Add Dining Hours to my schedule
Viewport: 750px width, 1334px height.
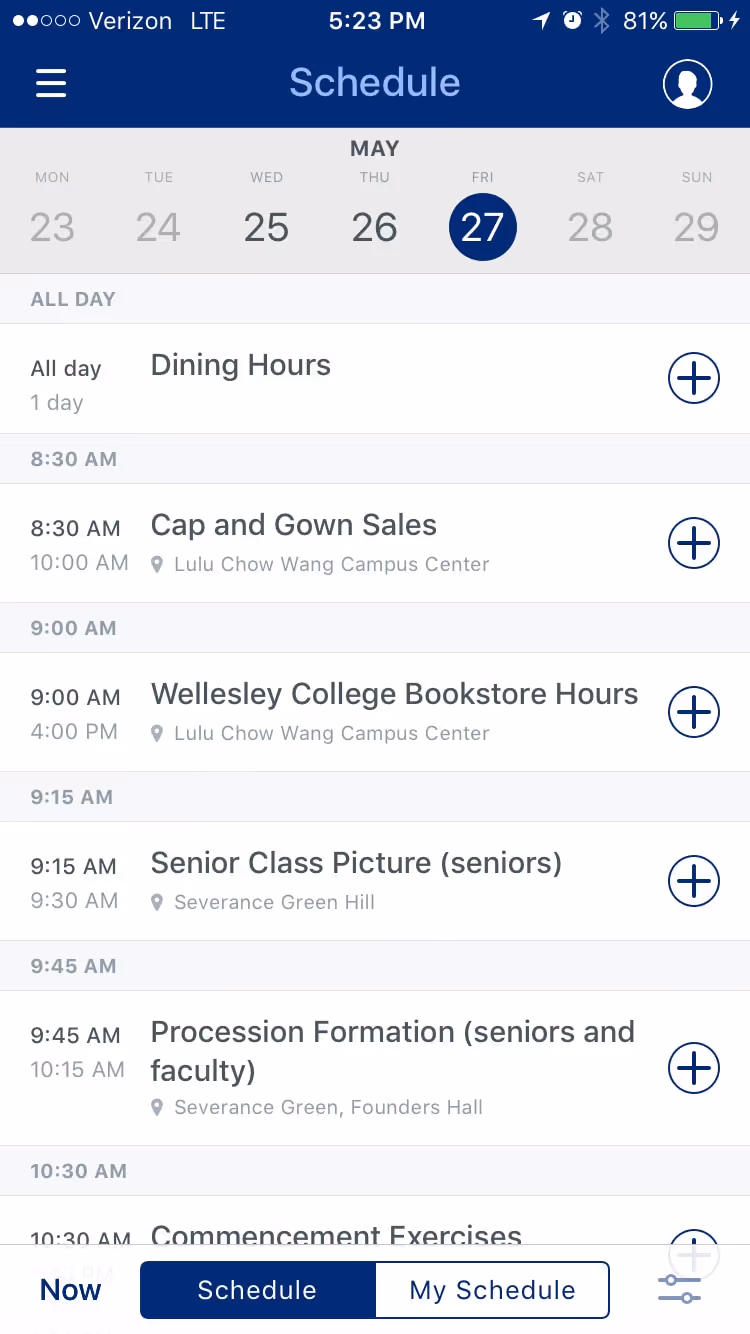click(694, 378)
